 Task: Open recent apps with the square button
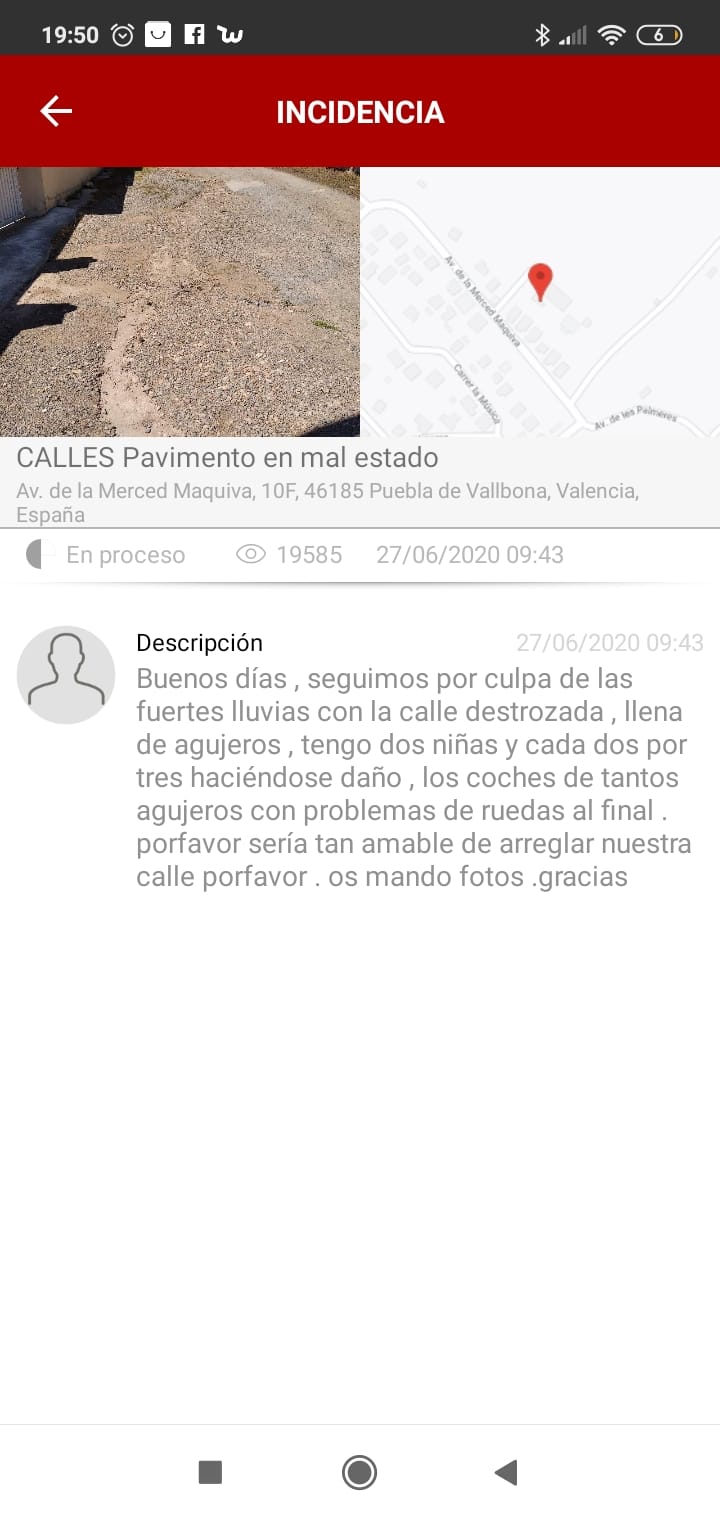point(210,1472)
